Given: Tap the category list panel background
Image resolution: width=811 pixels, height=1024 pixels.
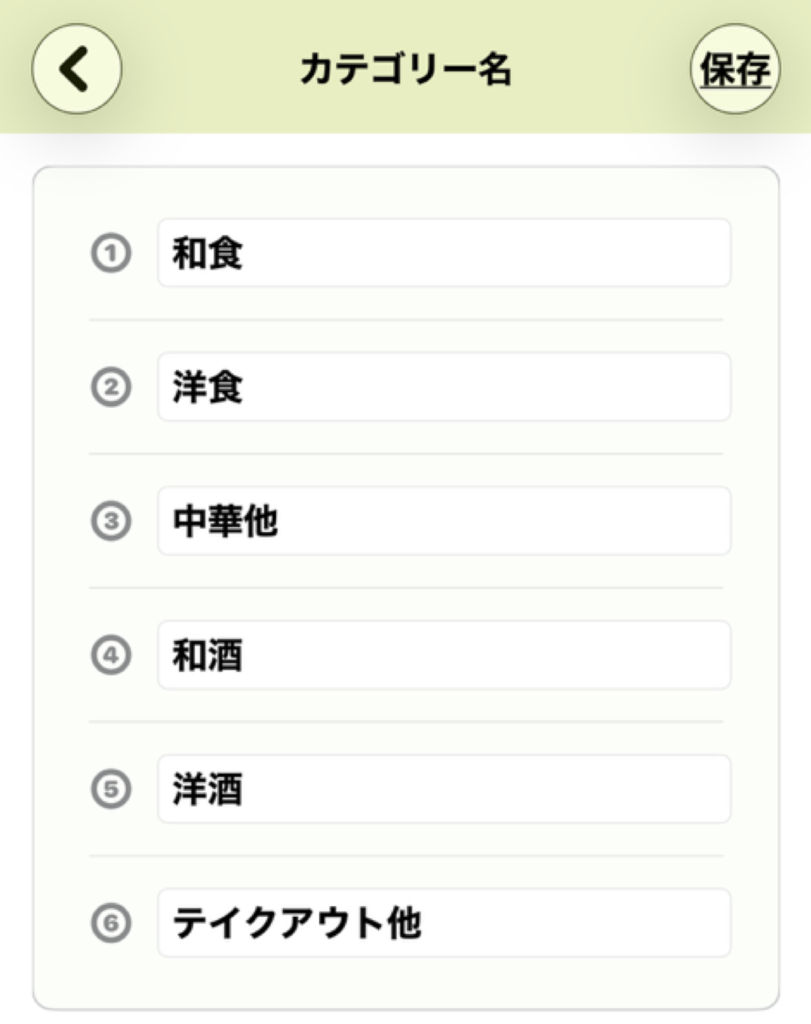Looking at the screenshot, I should [x=400, y=985].
